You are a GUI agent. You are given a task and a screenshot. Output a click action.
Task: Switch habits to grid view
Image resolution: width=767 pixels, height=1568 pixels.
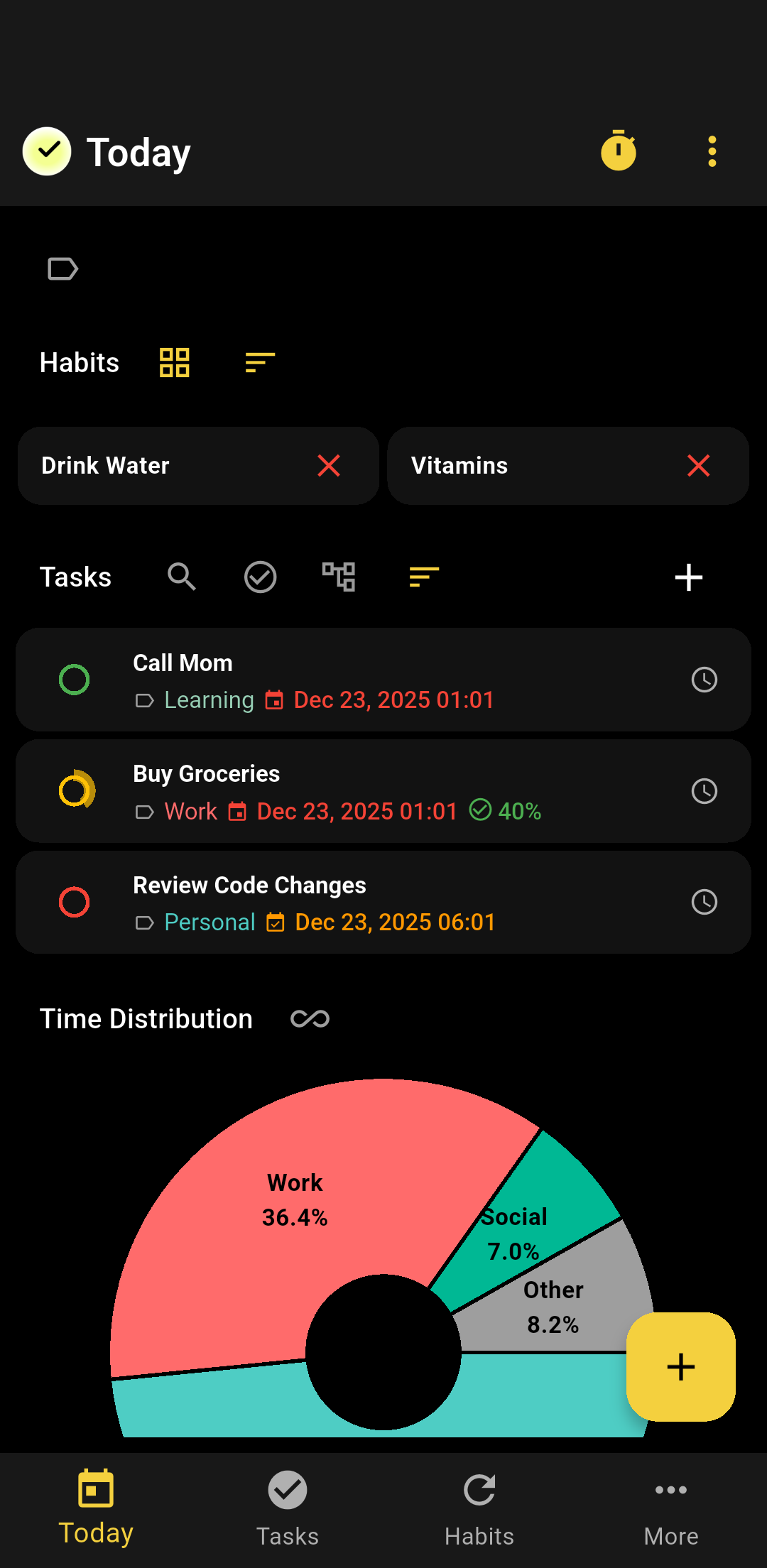coord(175,363)
